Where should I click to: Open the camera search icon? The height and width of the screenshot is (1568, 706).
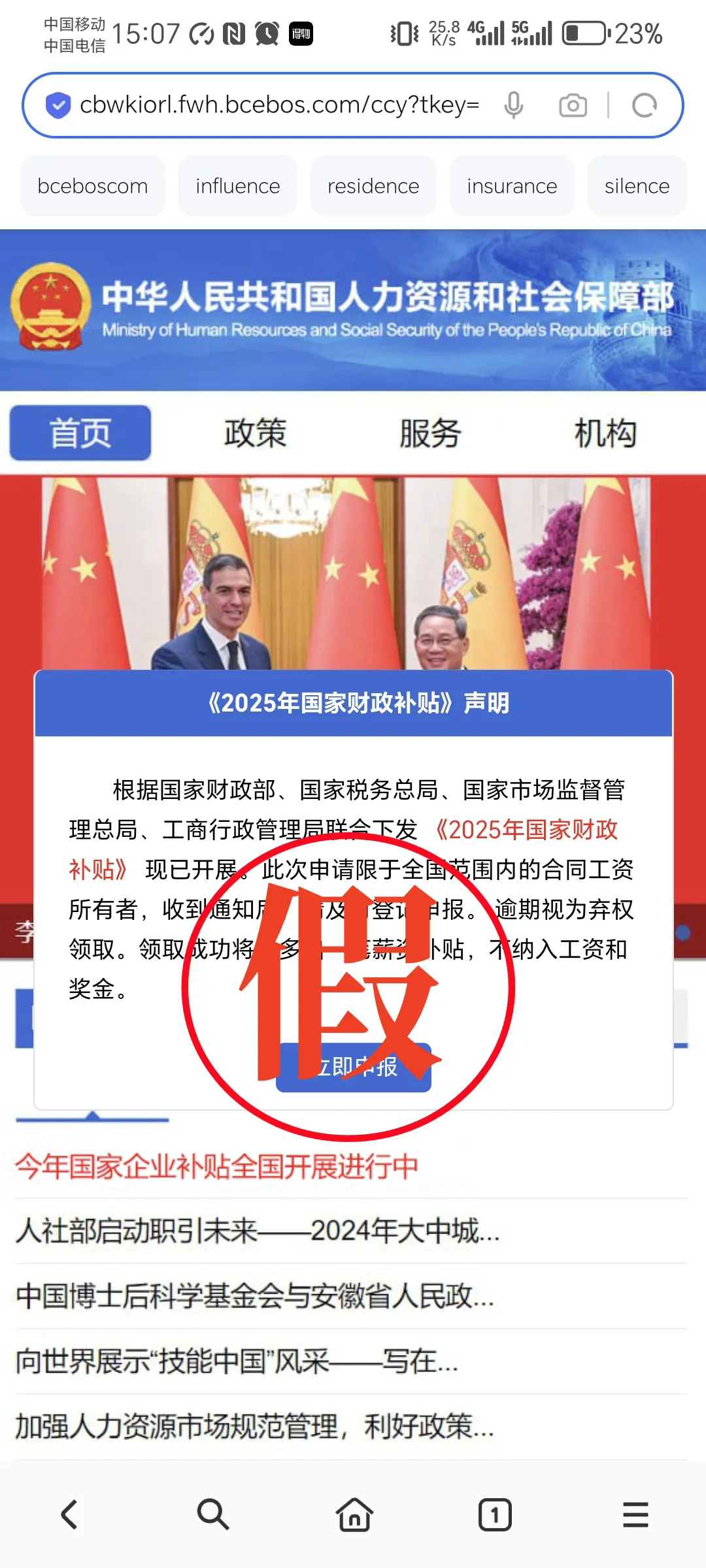point(573,105)
